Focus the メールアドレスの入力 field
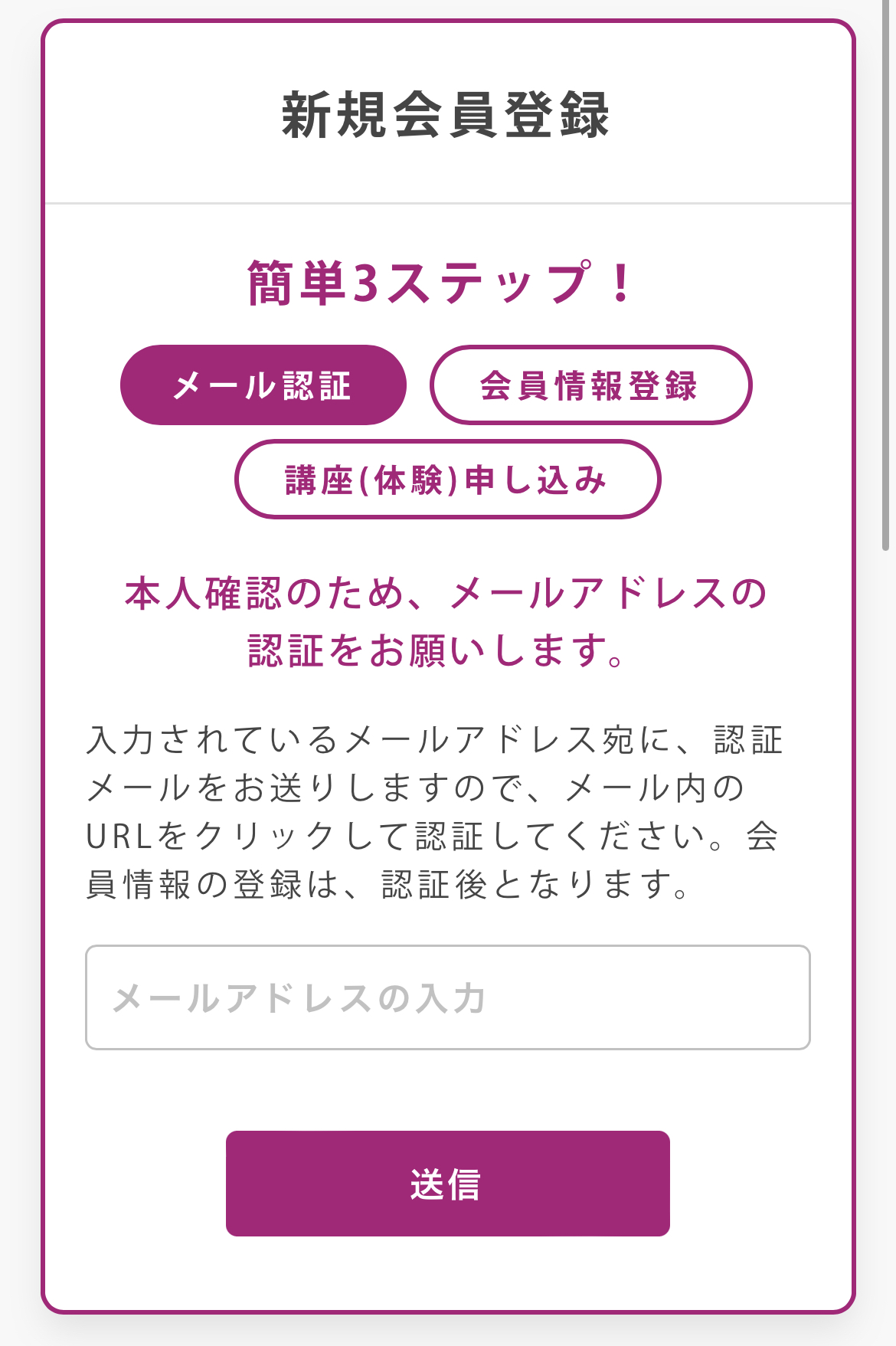Image resolution: width=896 pixels, height=1346 pixels. [447, 997]
